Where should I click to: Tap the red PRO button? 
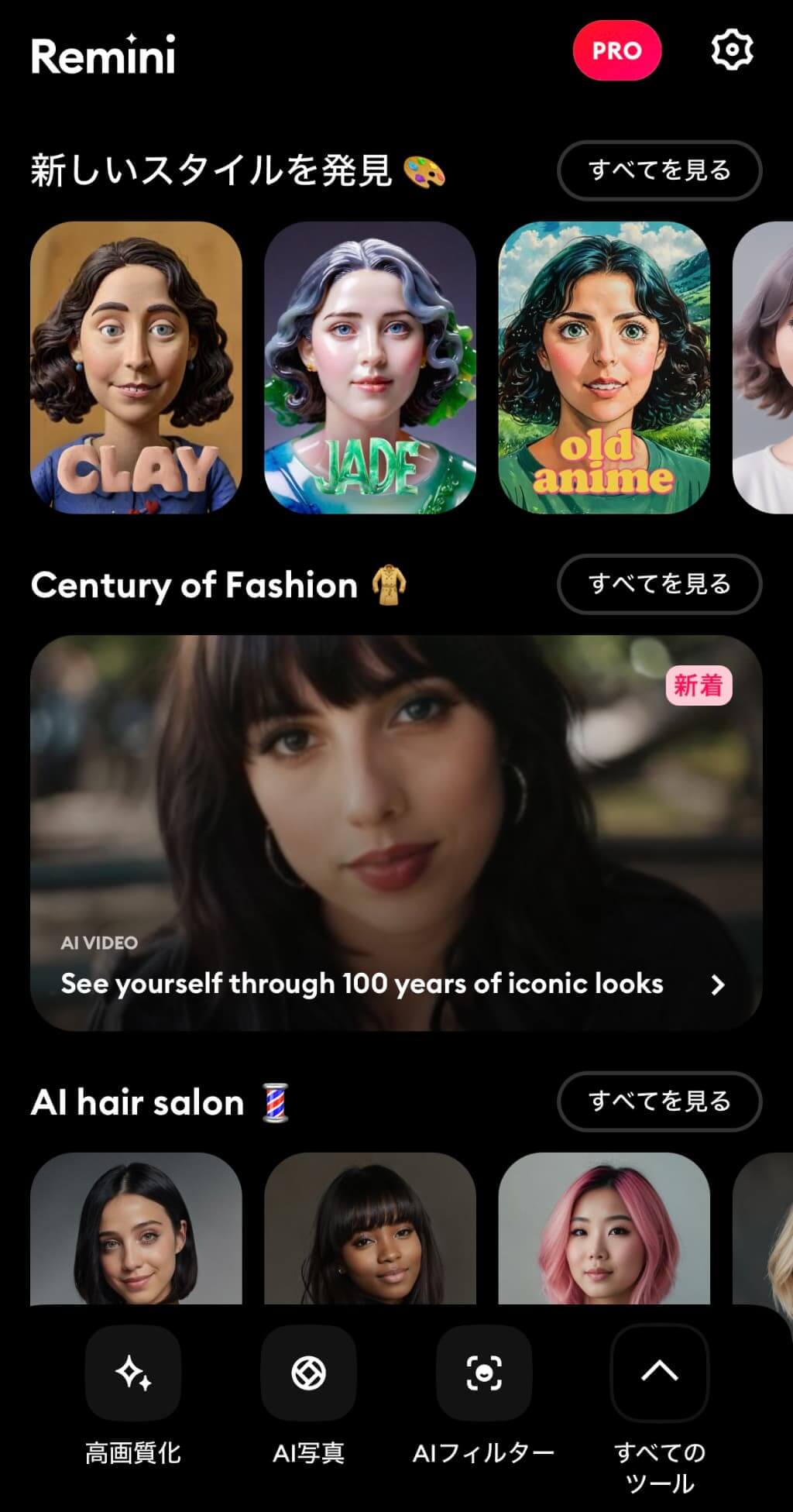click(616, 51)
